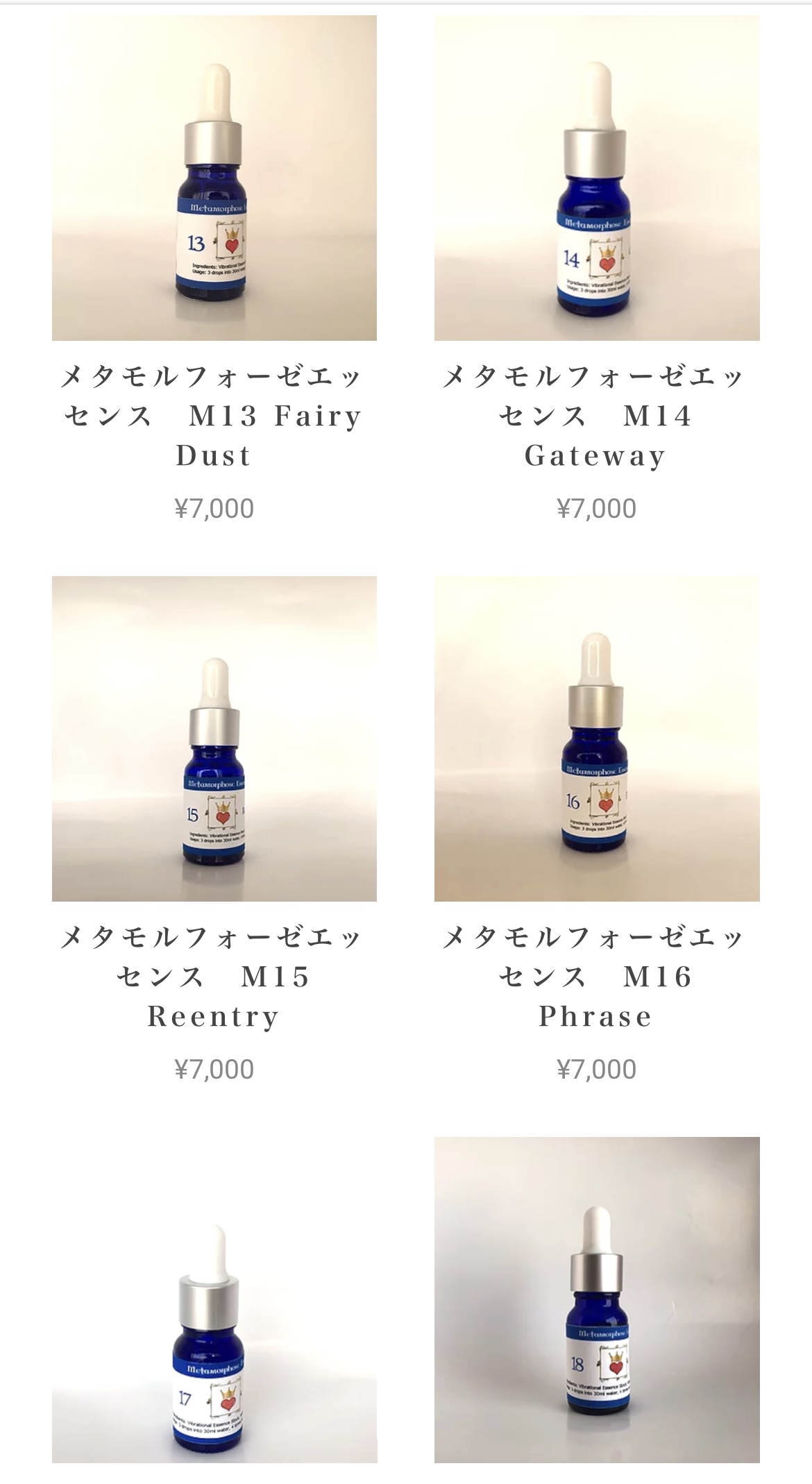Screen dimensions: 812x1484
Task: View the M16 Phrase bottle photo
Action: 597,739
